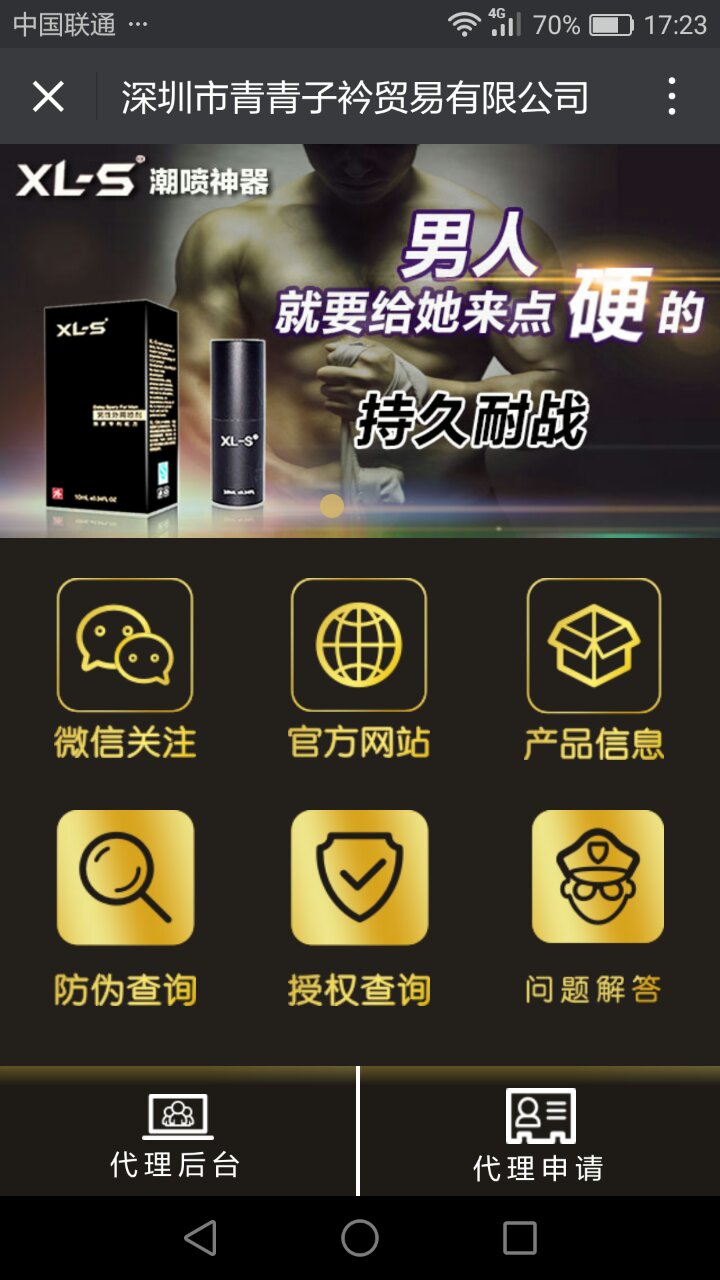Open 防伪查询 anti-counterfeit check
This screenshot has height=1280, width=720.
click(x=125, y=908)
